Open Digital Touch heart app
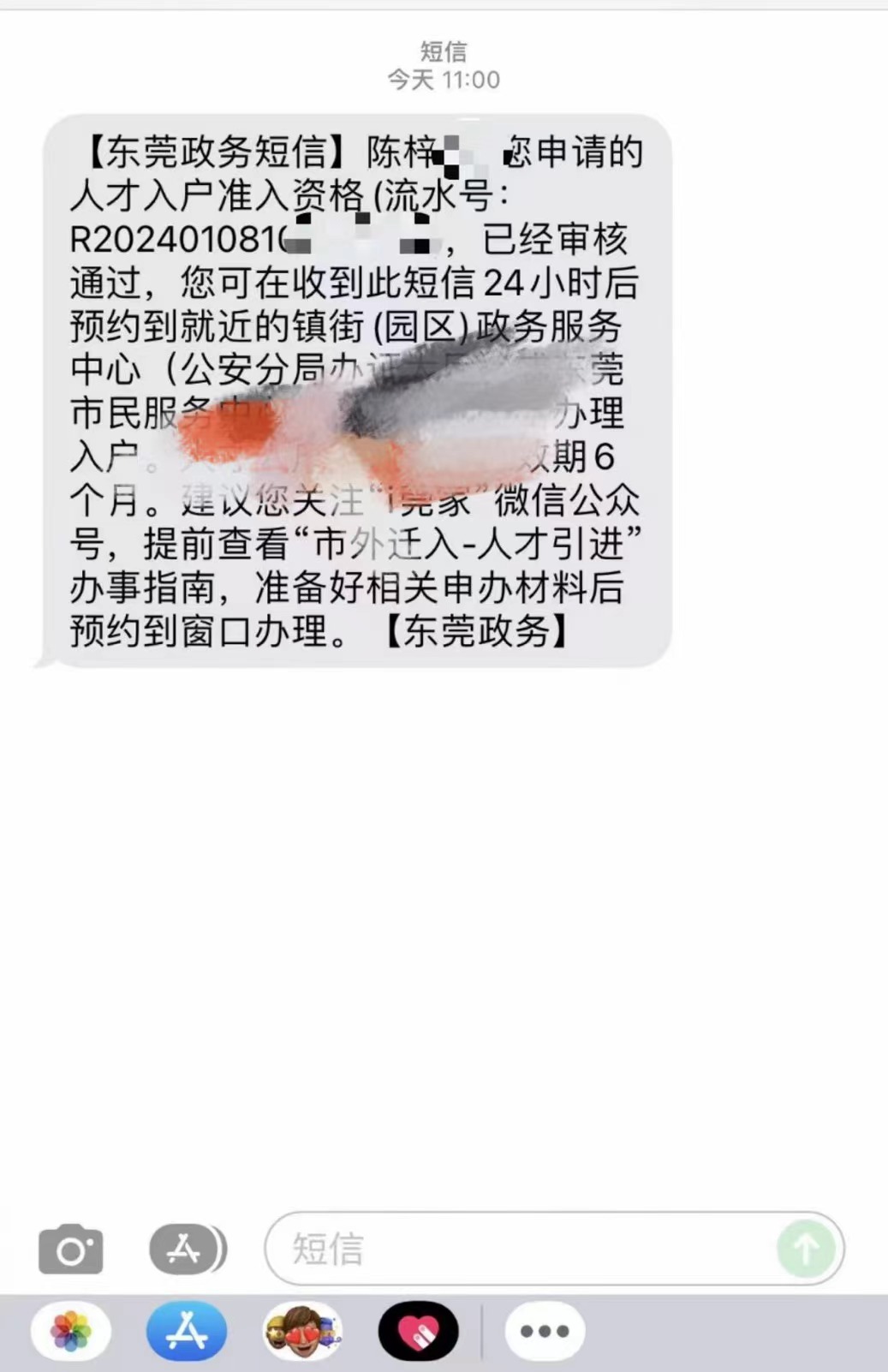 418,1331
